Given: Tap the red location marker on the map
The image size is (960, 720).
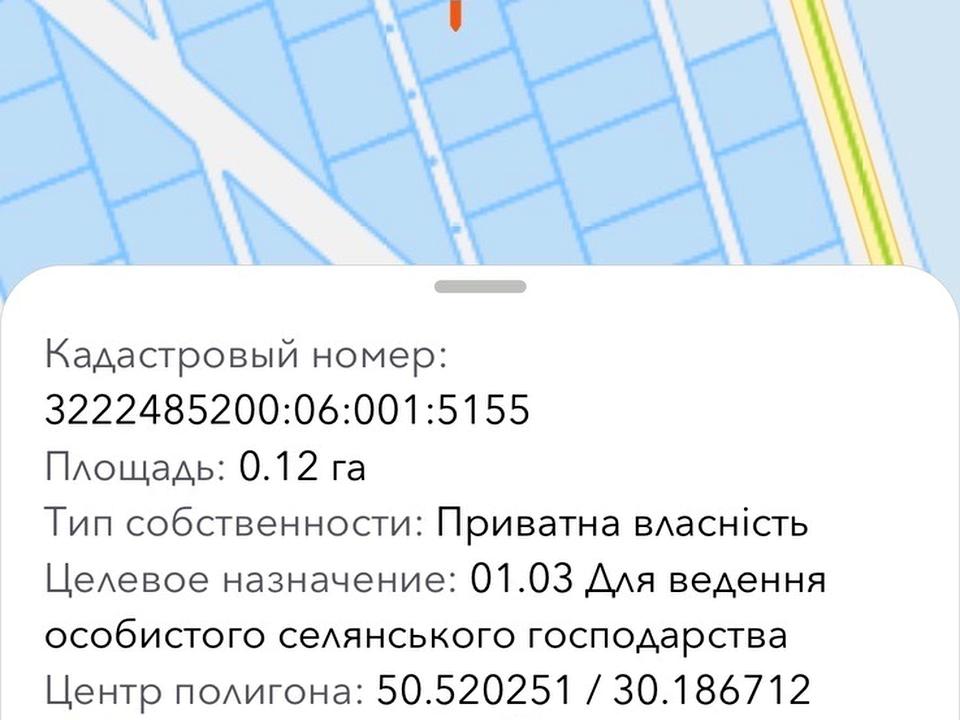Looking at the screenshot, I should (455, 13).
